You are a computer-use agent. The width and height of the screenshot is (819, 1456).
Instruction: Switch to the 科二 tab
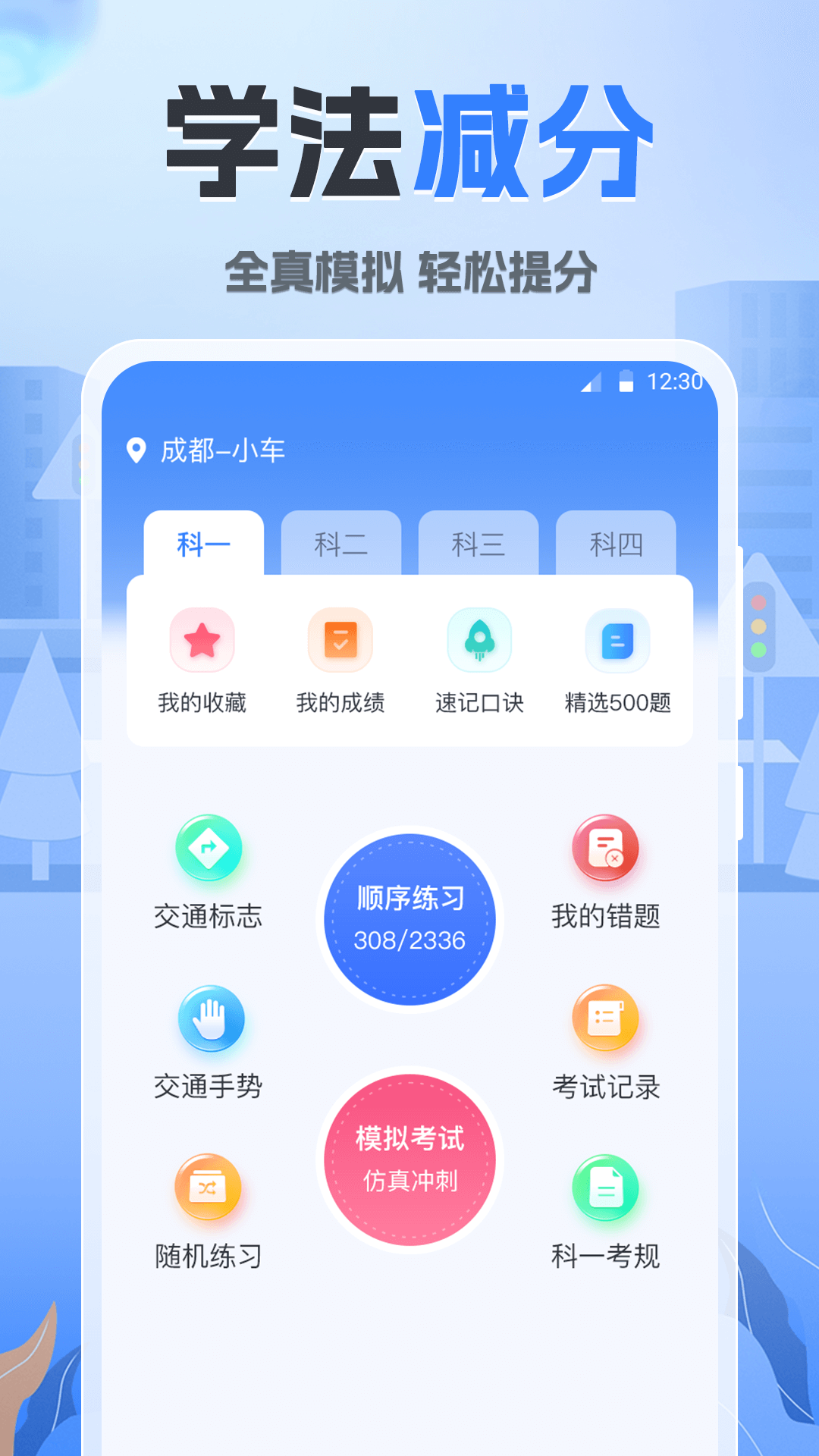tap(341, 542)
